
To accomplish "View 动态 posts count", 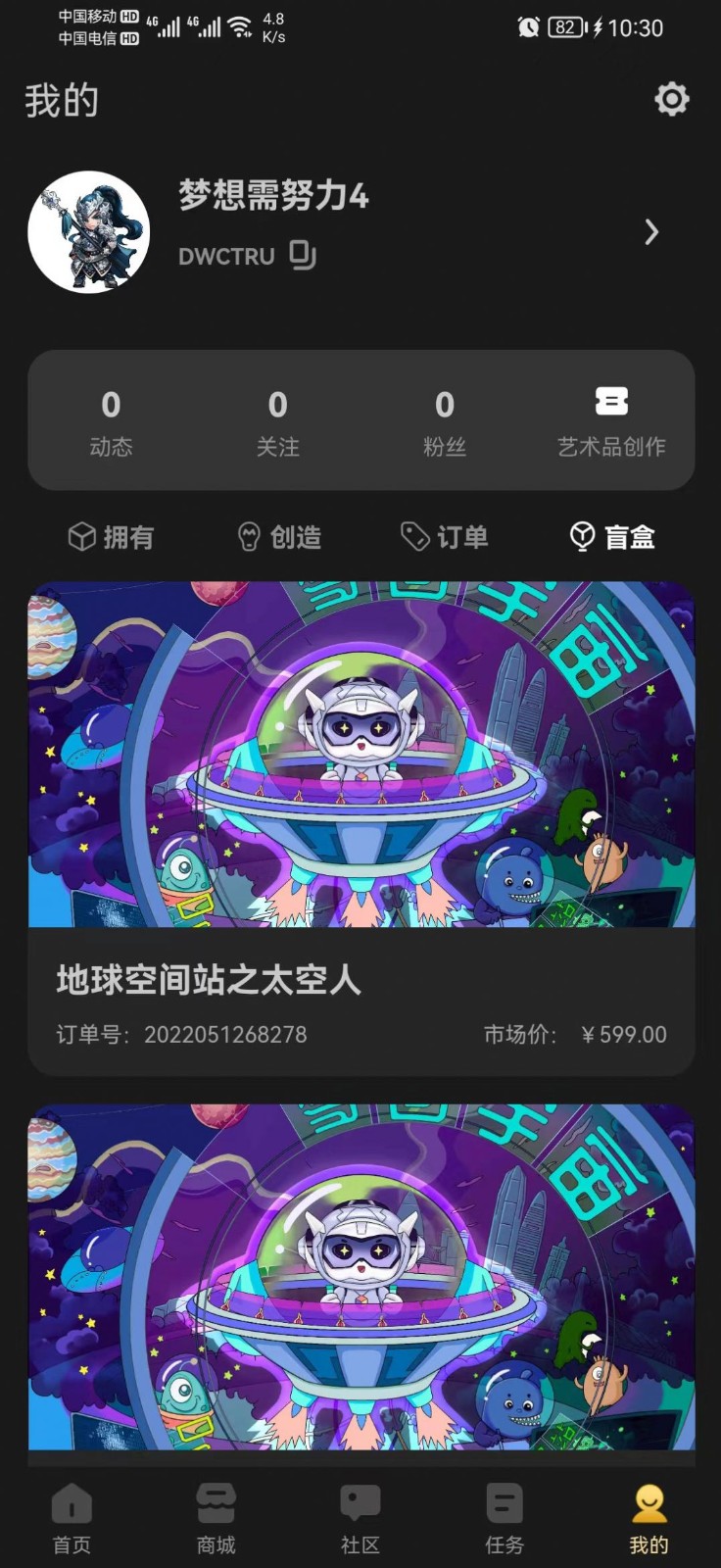I will point(111,422).
